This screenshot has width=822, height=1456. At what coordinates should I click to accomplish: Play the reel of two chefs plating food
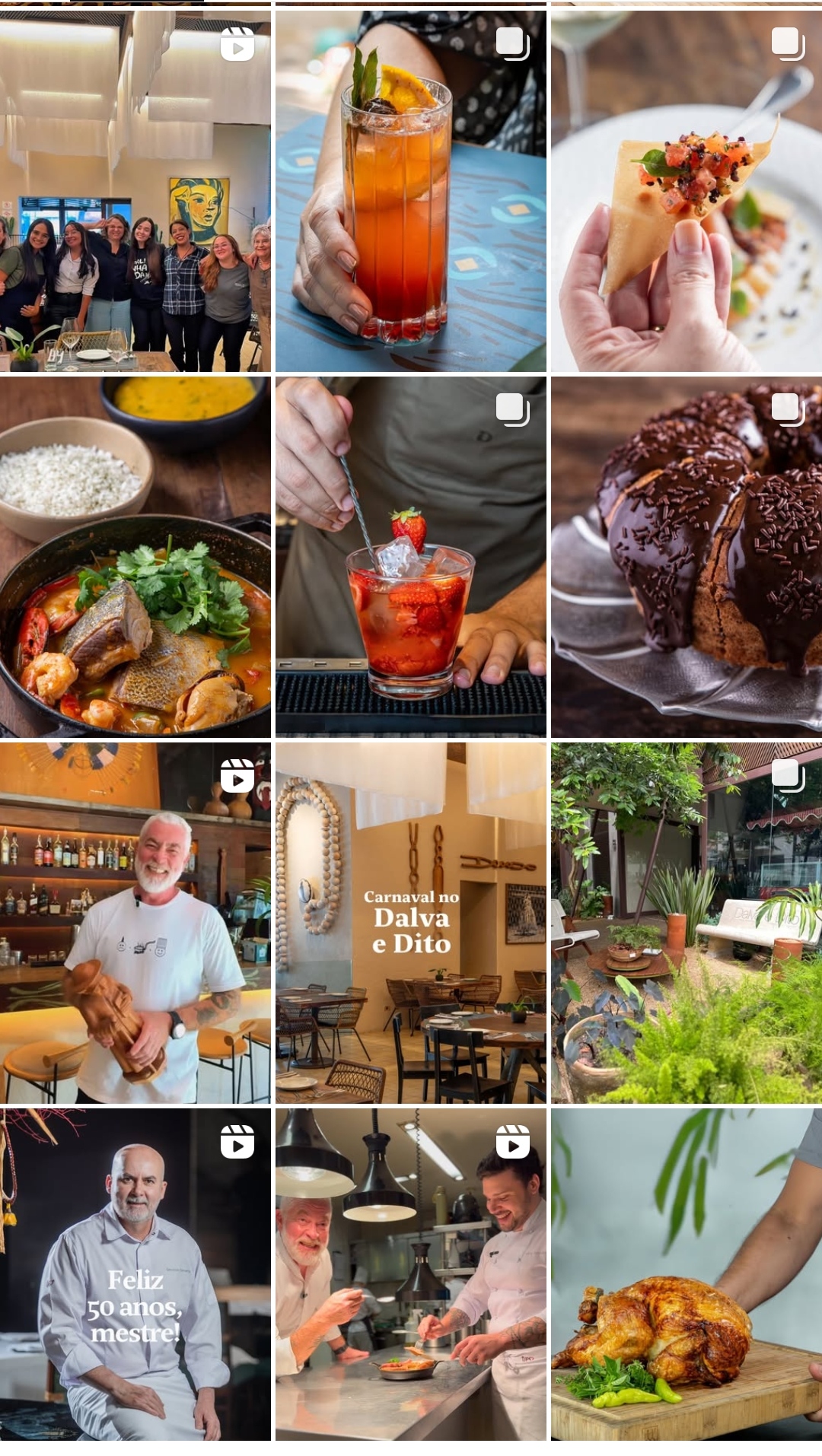[x=410, y=1274]
